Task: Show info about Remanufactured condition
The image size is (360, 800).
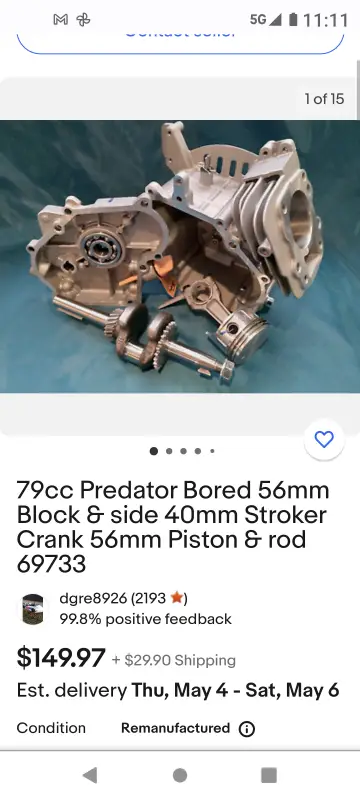Action: (x=246, y=729)
